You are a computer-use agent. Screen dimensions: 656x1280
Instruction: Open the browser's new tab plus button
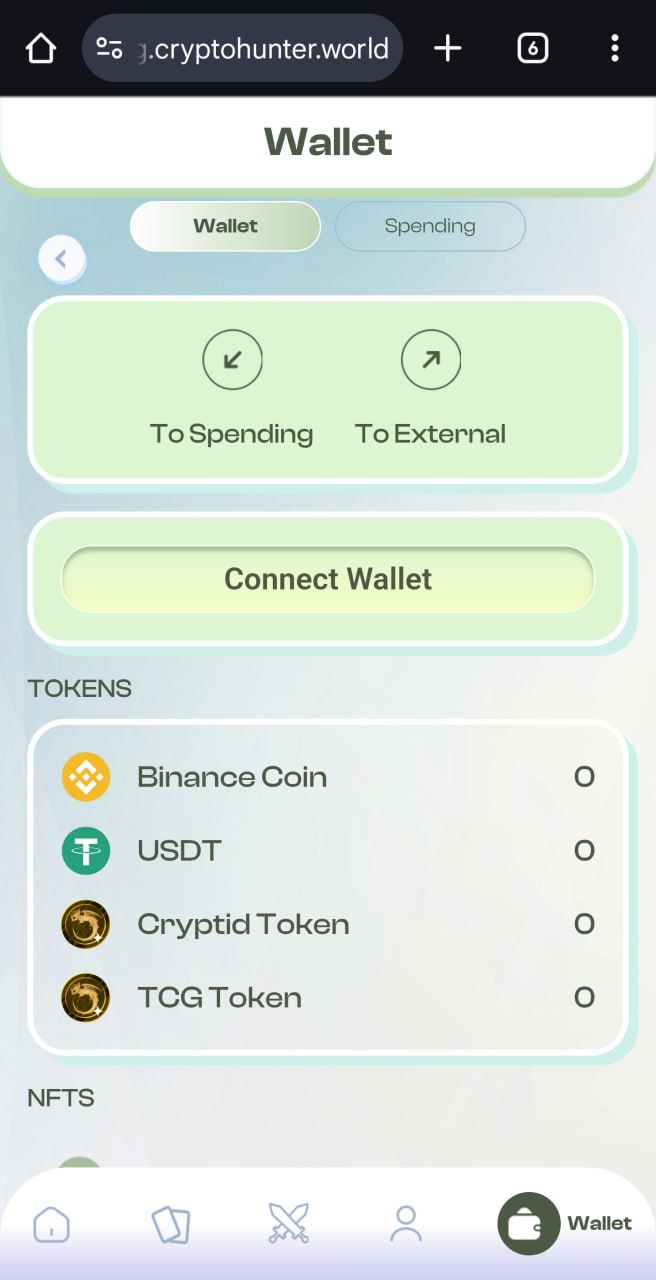tap(447, 48)
